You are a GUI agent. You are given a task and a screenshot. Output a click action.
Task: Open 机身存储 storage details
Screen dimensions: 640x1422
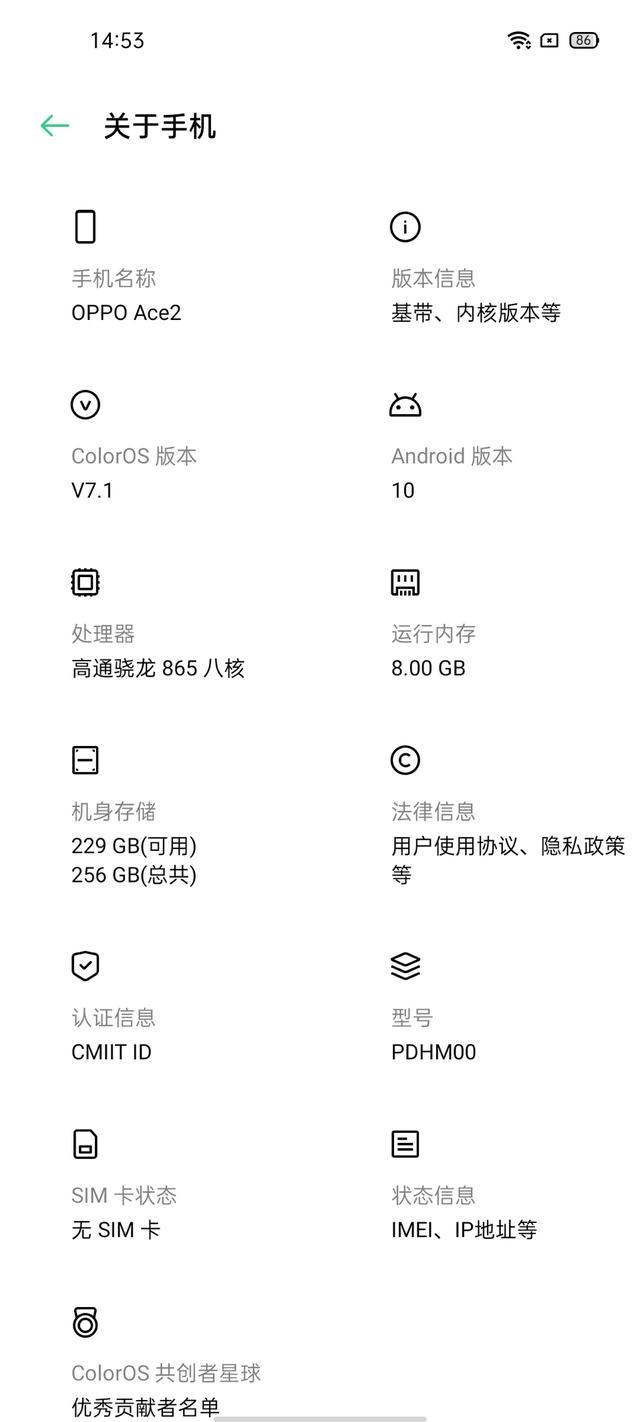pyautogui.click(x=160, y=815)
